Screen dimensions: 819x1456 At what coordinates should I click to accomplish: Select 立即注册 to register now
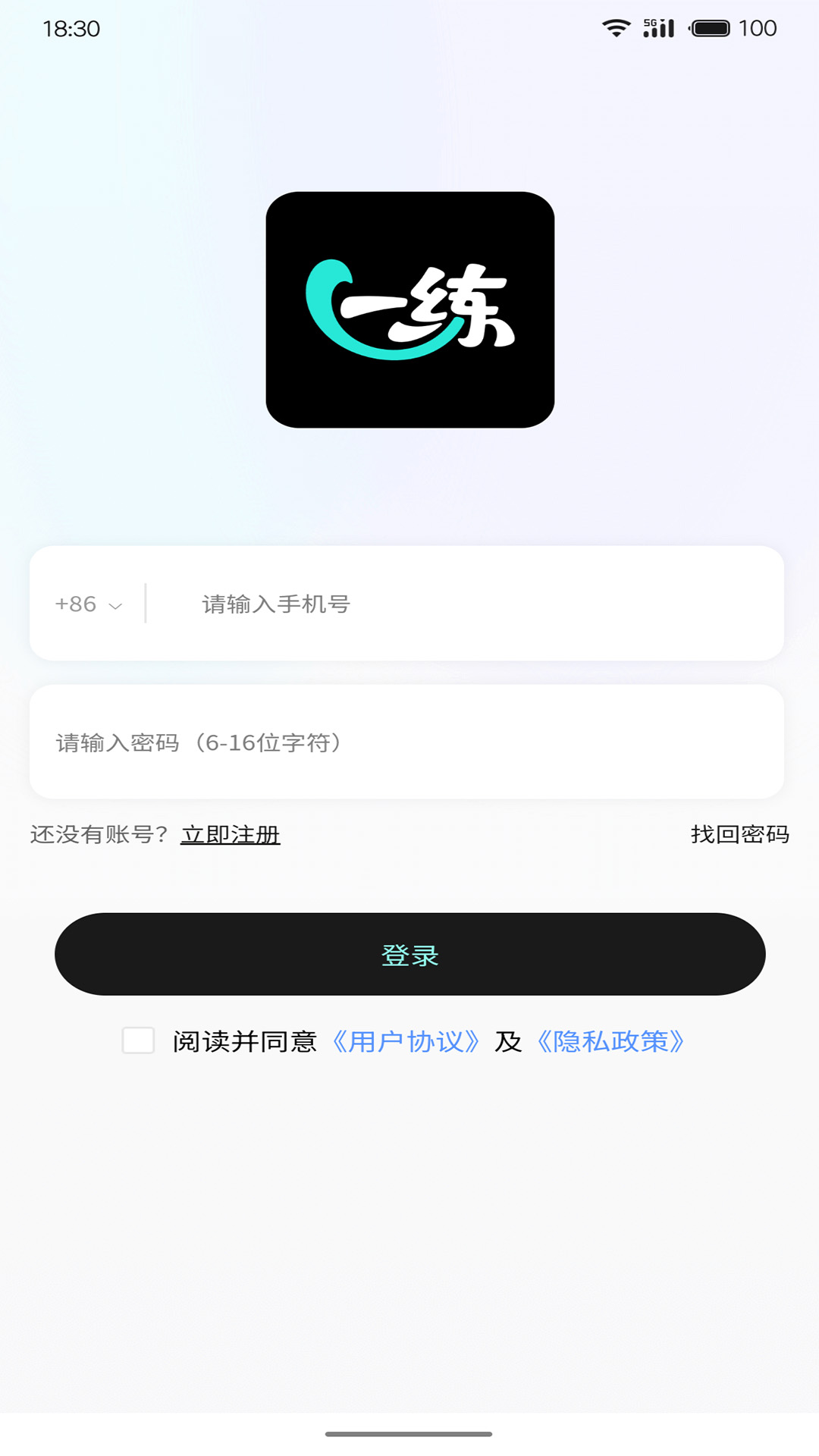point(229,834)
